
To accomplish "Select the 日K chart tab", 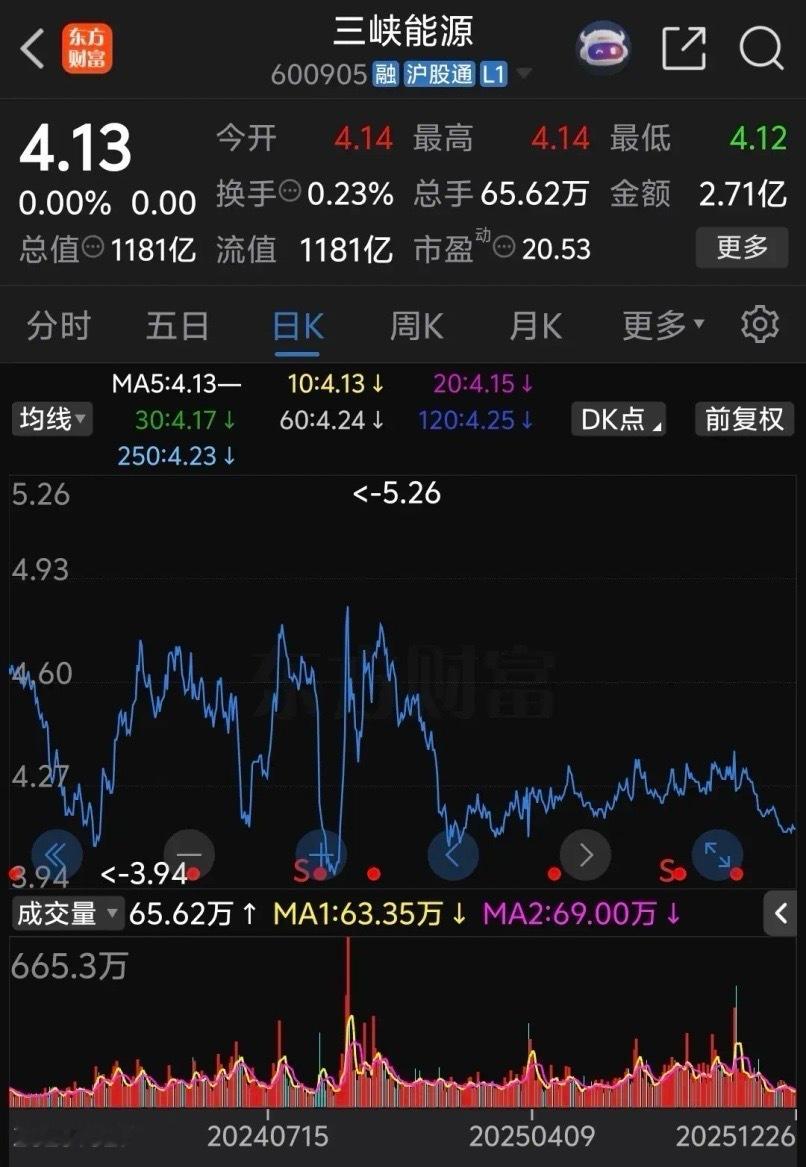I will [298, 326].
